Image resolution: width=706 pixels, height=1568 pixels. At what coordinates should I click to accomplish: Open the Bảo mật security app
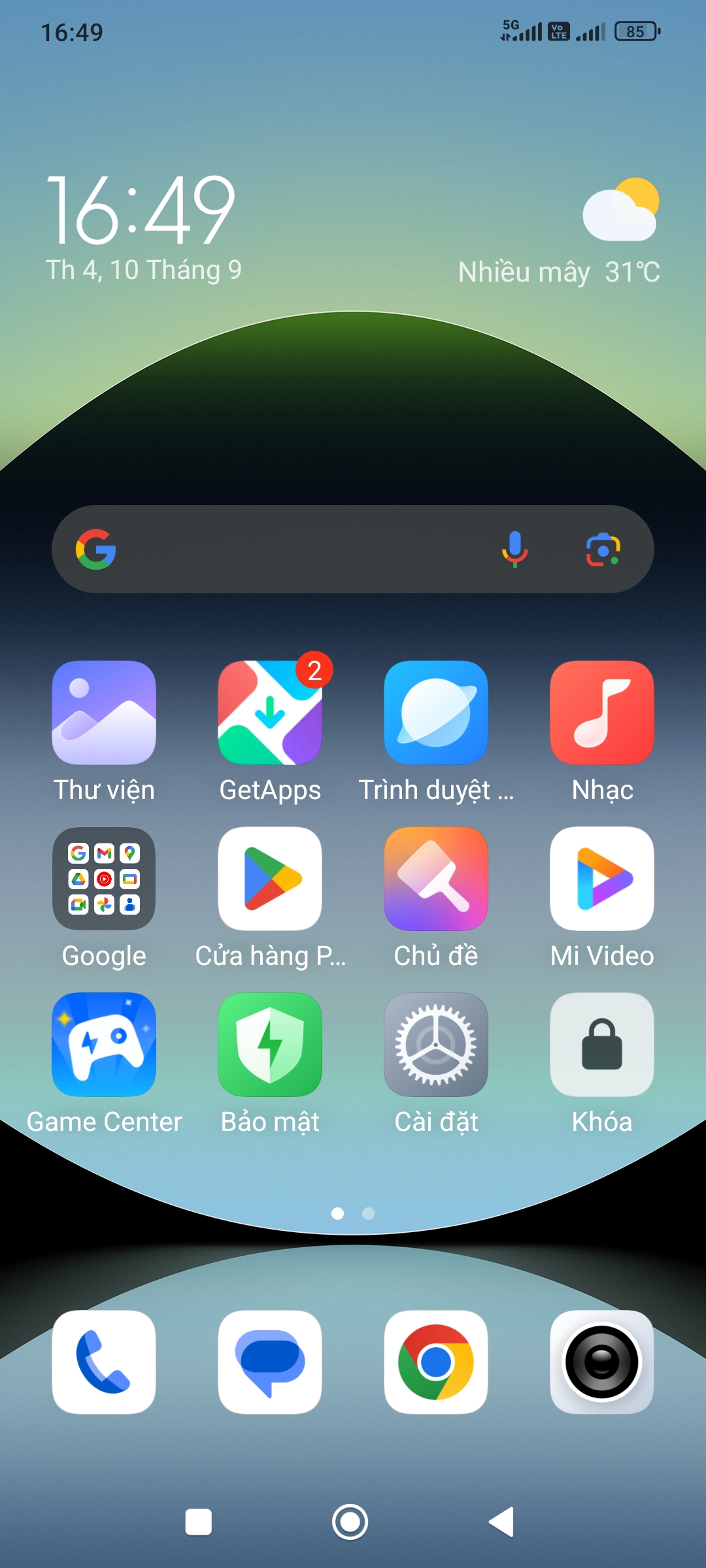click(270, 1045)
